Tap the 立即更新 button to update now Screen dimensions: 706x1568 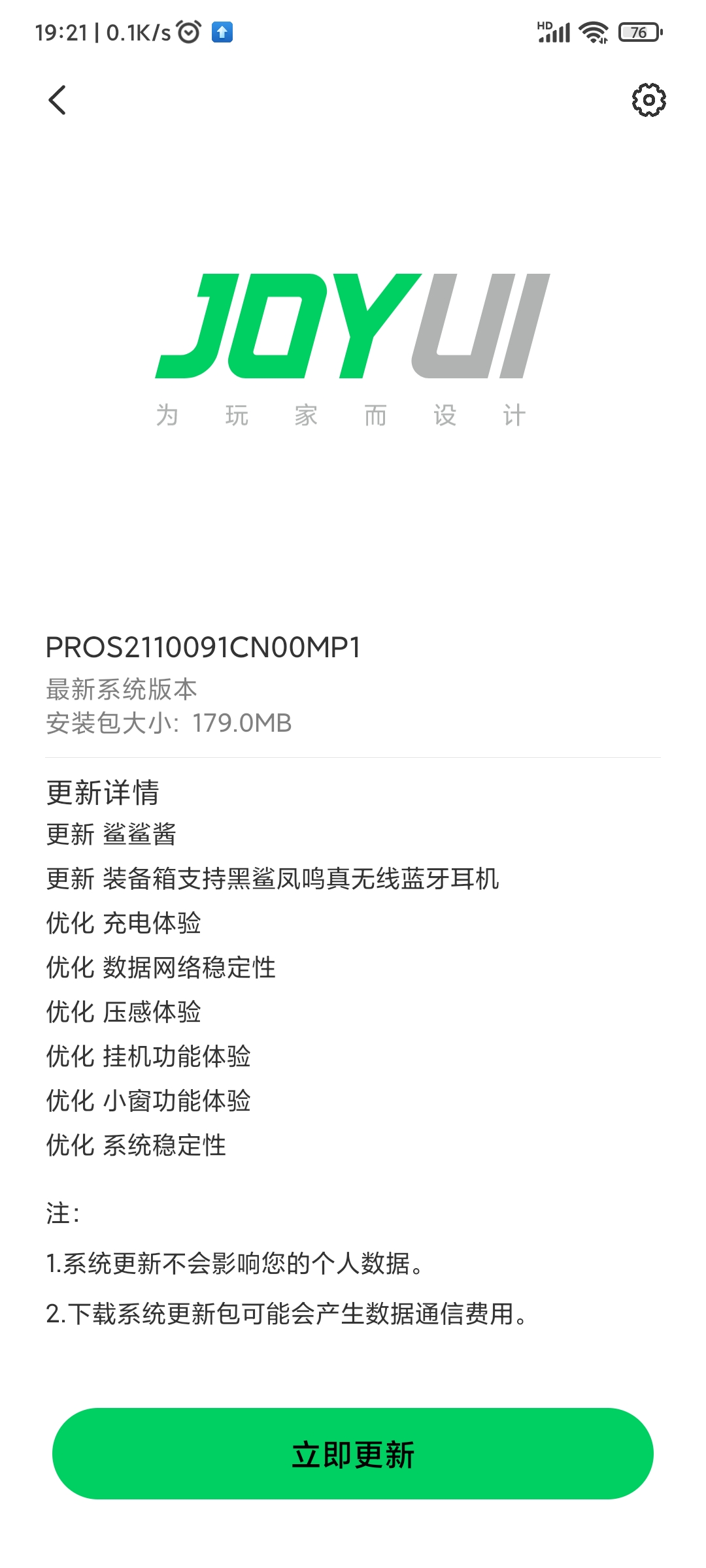pyautogui.click(x=353, y=1453)
